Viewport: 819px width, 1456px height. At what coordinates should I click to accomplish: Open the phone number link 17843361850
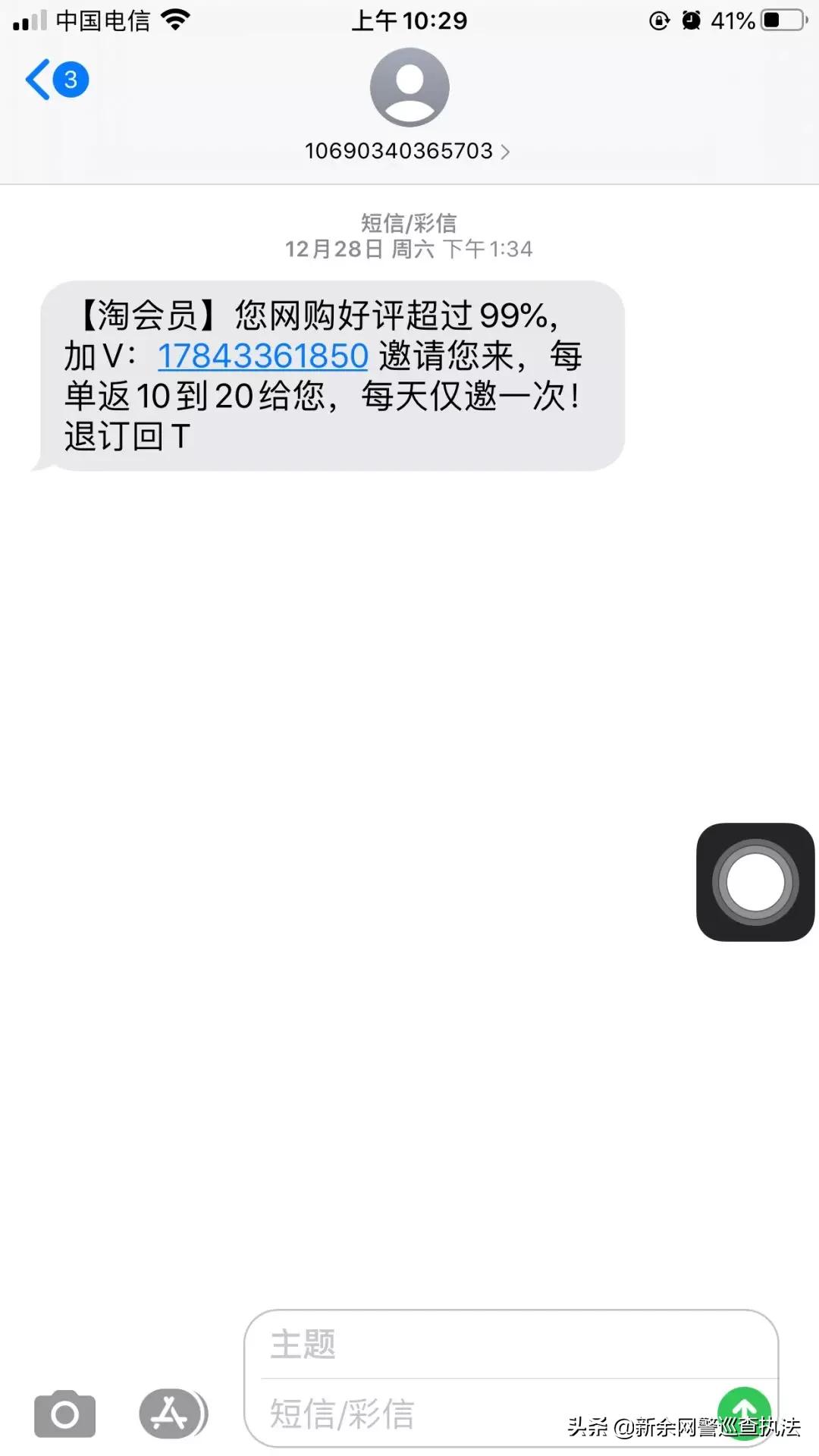pyautogui.click(x=262, y=356)
